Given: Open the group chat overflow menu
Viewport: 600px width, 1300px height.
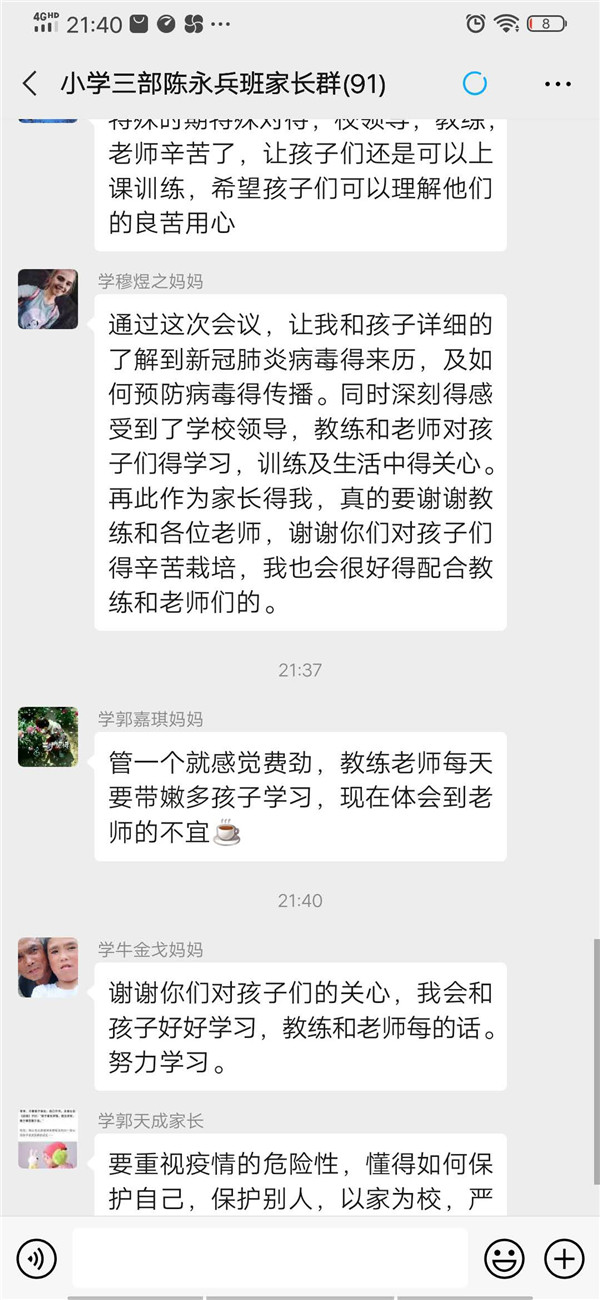Looking at the screenshot, I should click(x=557, y=84).
